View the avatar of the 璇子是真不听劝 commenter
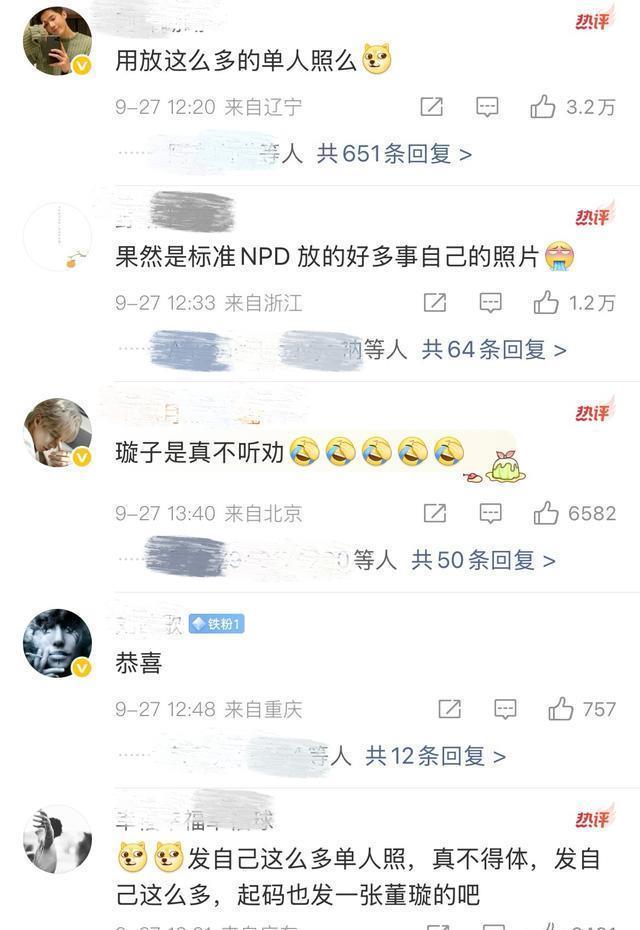 coord(57,432)
